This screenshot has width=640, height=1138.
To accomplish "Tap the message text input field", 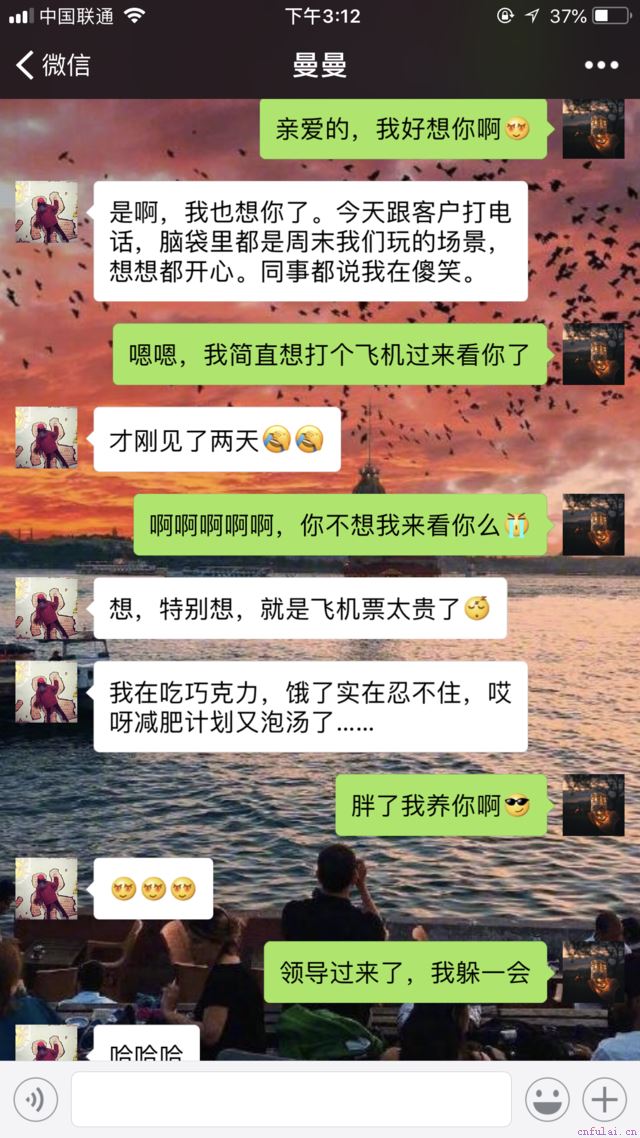I will tap(290, 1100).
